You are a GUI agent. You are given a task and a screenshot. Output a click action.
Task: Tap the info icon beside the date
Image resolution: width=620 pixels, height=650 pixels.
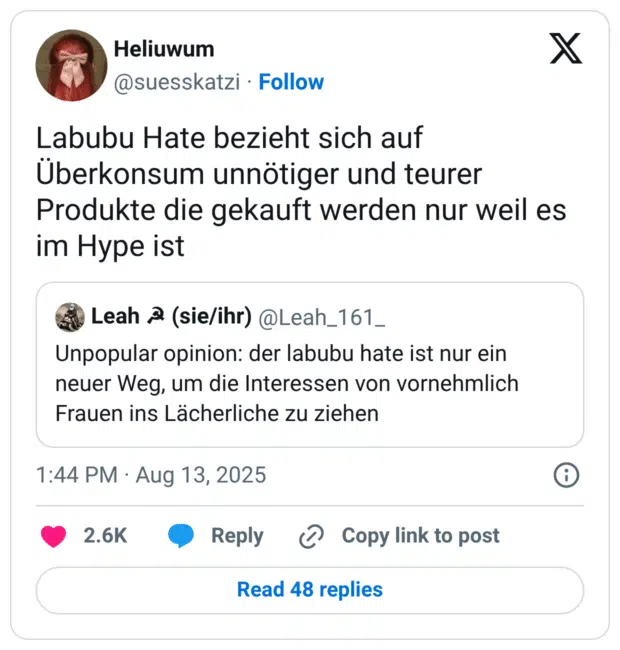(566, 474)
